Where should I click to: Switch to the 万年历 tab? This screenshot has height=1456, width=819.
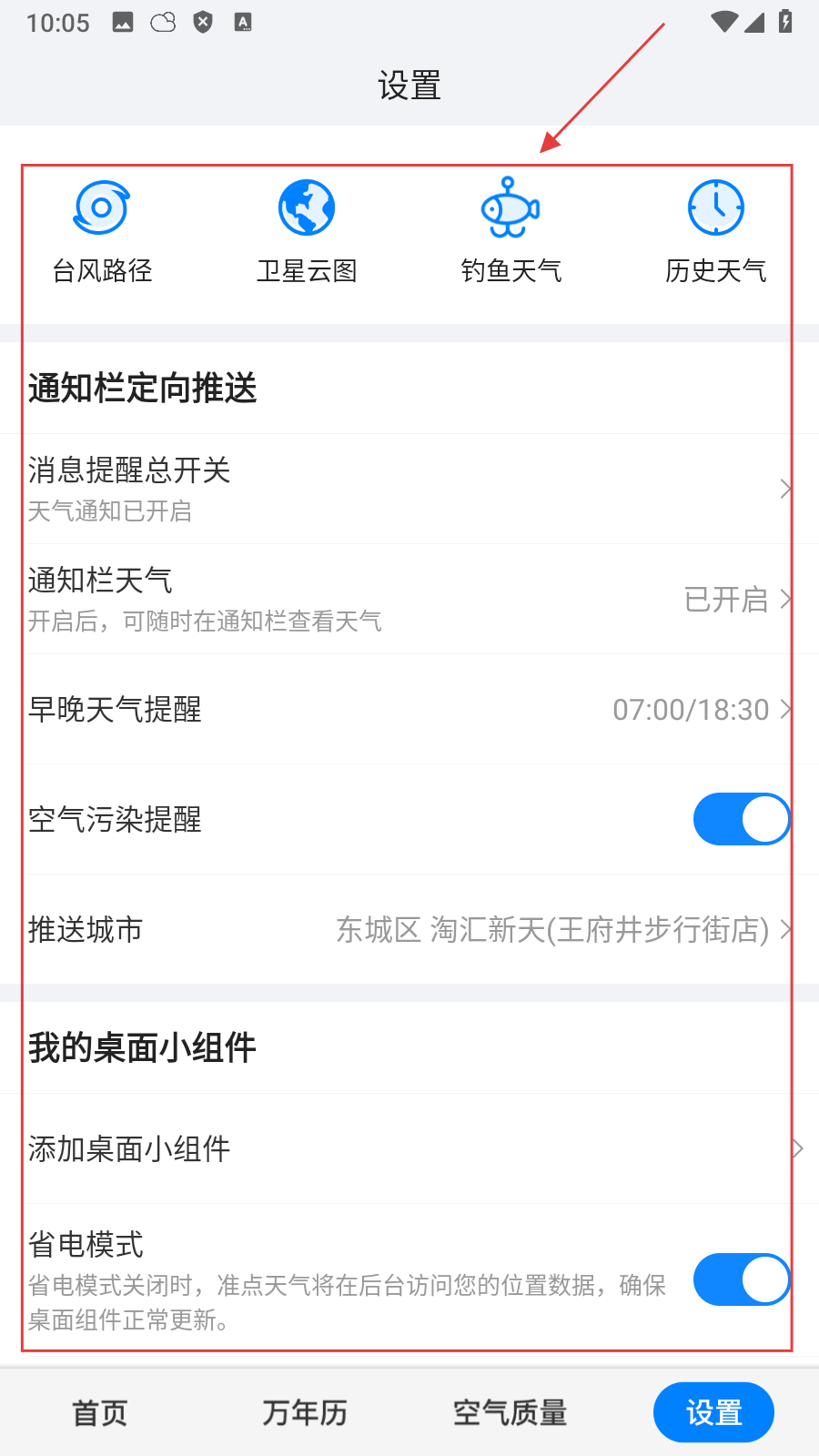pyautogui.click(x=305, y=1412)
